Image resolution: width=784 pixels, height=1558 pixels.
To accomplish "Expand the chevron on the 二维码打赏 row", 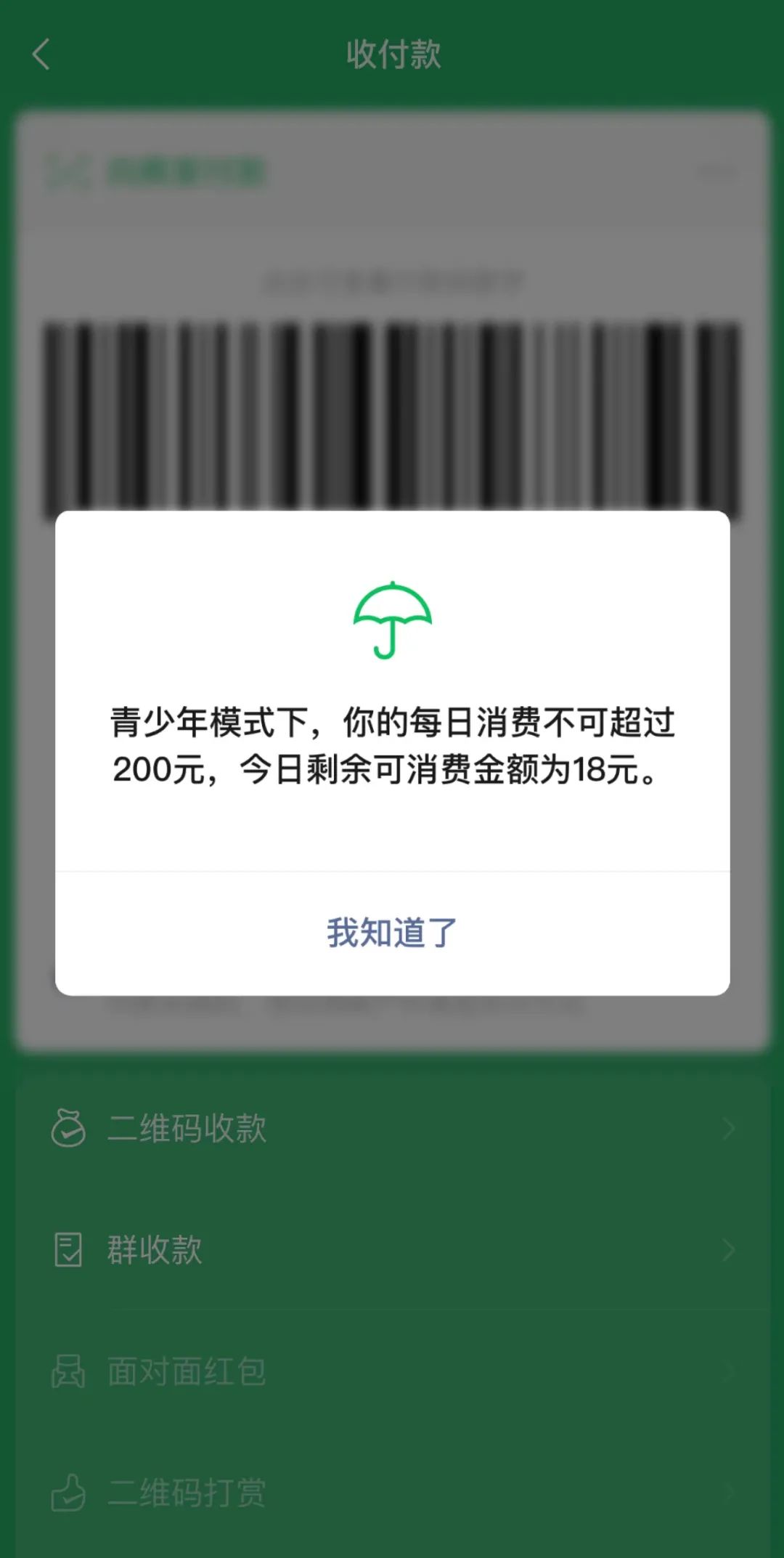I will [729, 1493].
